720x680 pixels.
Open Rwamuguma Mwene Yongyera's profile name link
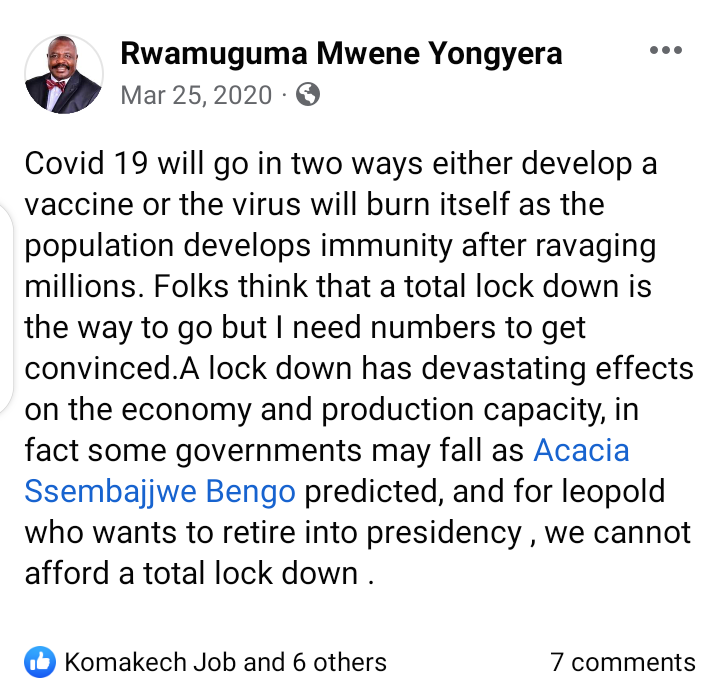341,53
